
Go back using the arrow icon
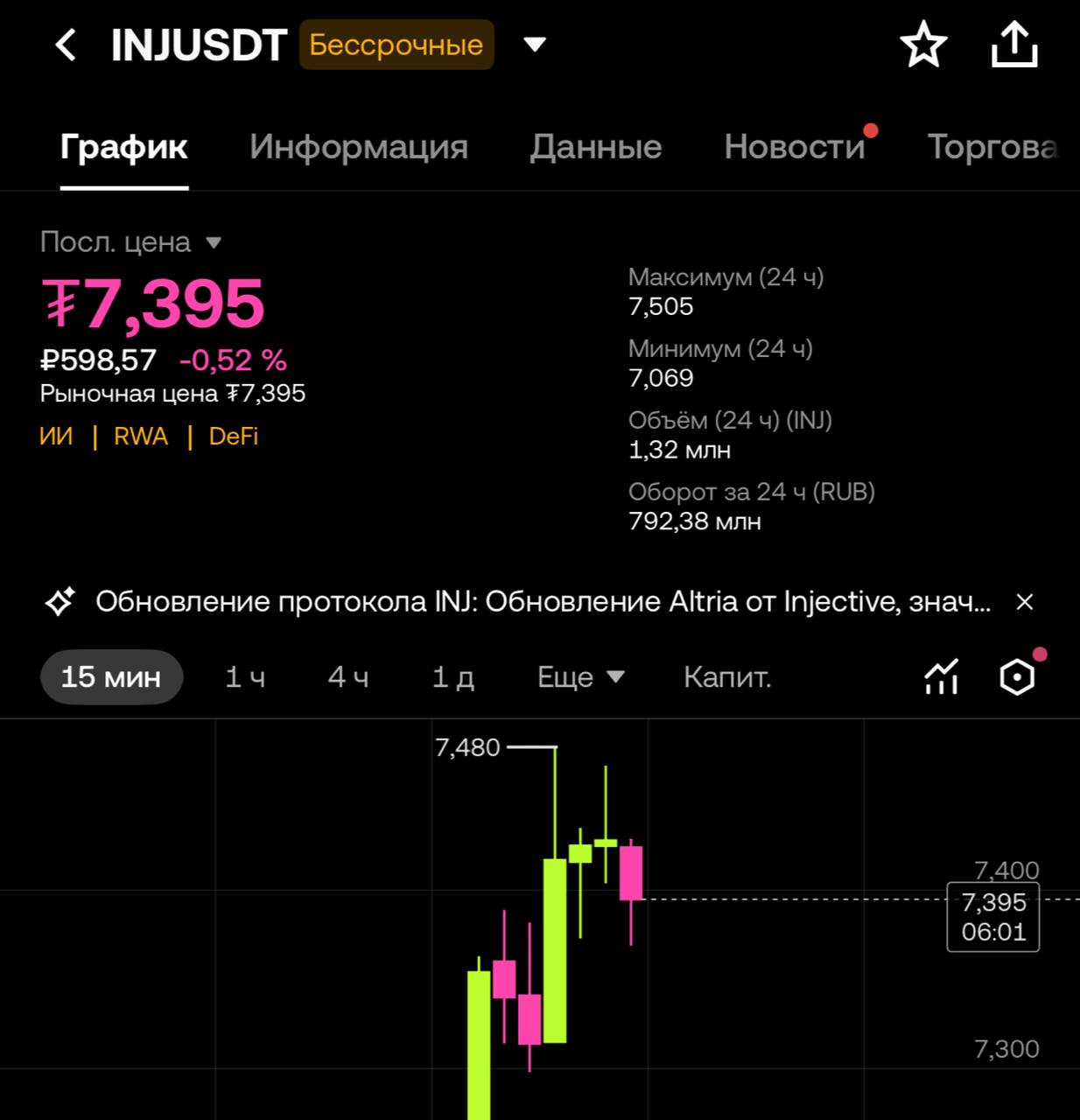(67, 45)
